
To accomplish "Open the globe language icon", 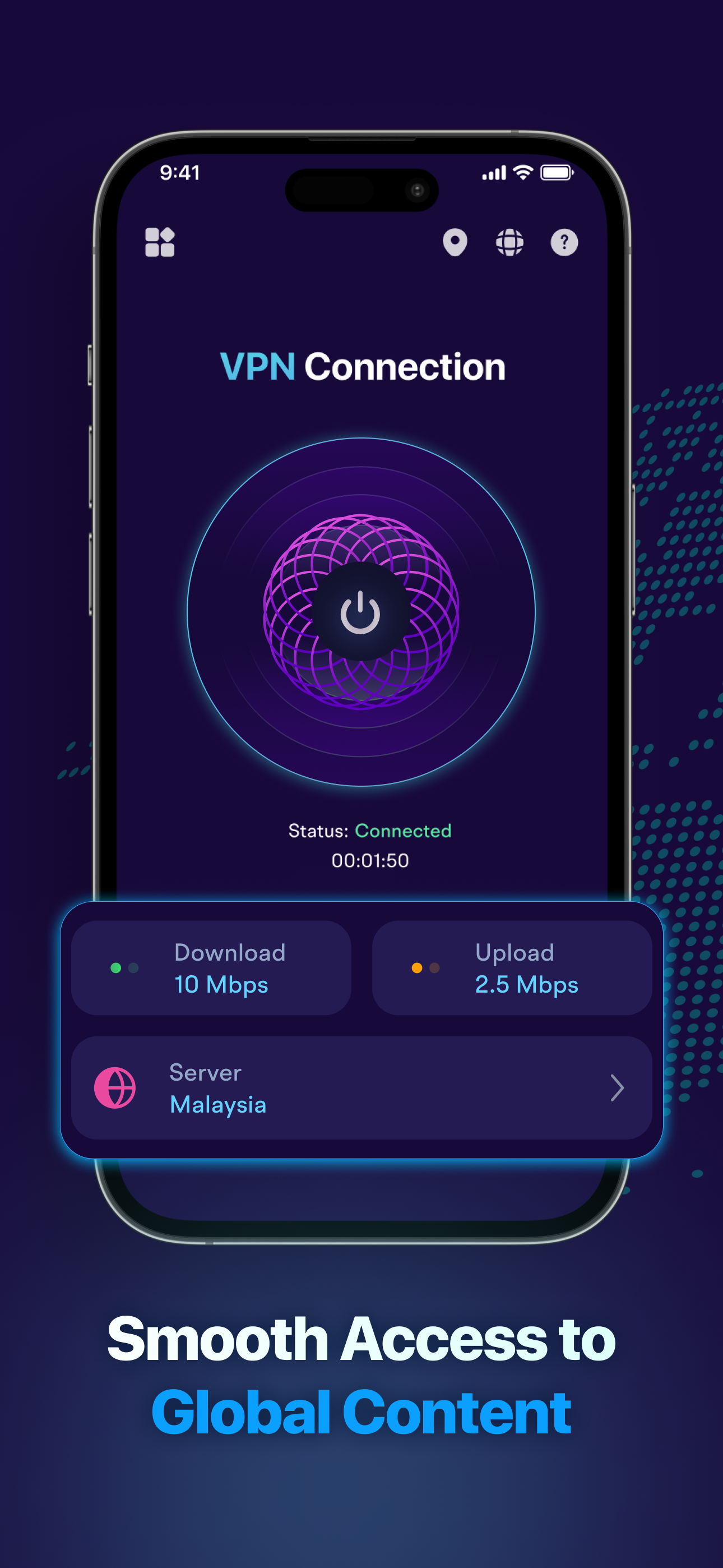I will pos(509,242).
